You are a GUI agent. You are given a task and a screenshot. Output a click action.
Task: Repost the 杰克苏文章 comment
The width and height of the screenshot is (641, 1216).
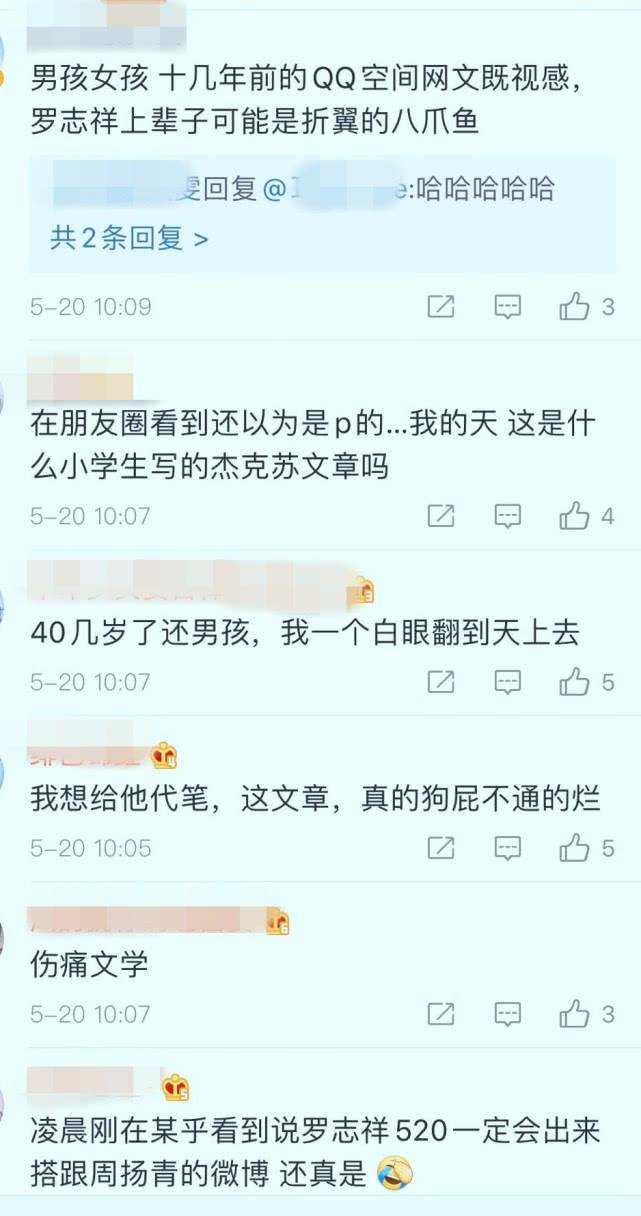pos(441,516)
